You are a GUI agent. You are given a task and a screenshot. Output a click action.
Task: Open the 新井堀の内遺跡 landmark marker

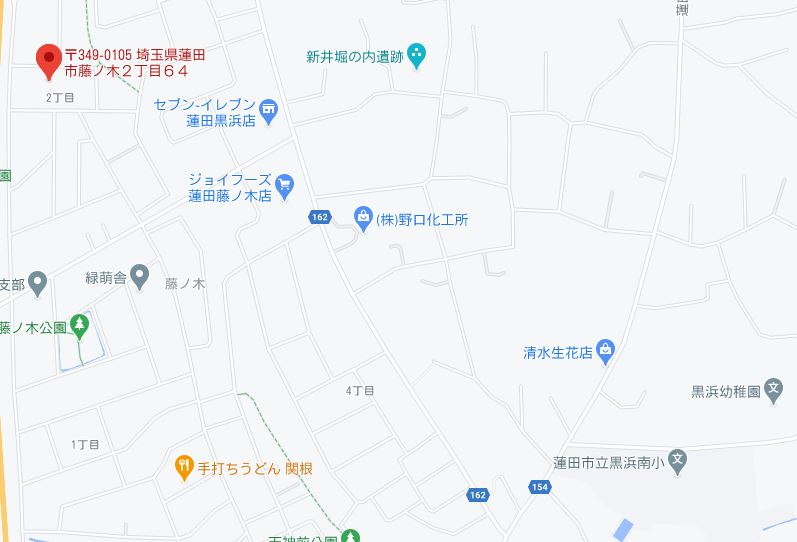coord(418,54)
